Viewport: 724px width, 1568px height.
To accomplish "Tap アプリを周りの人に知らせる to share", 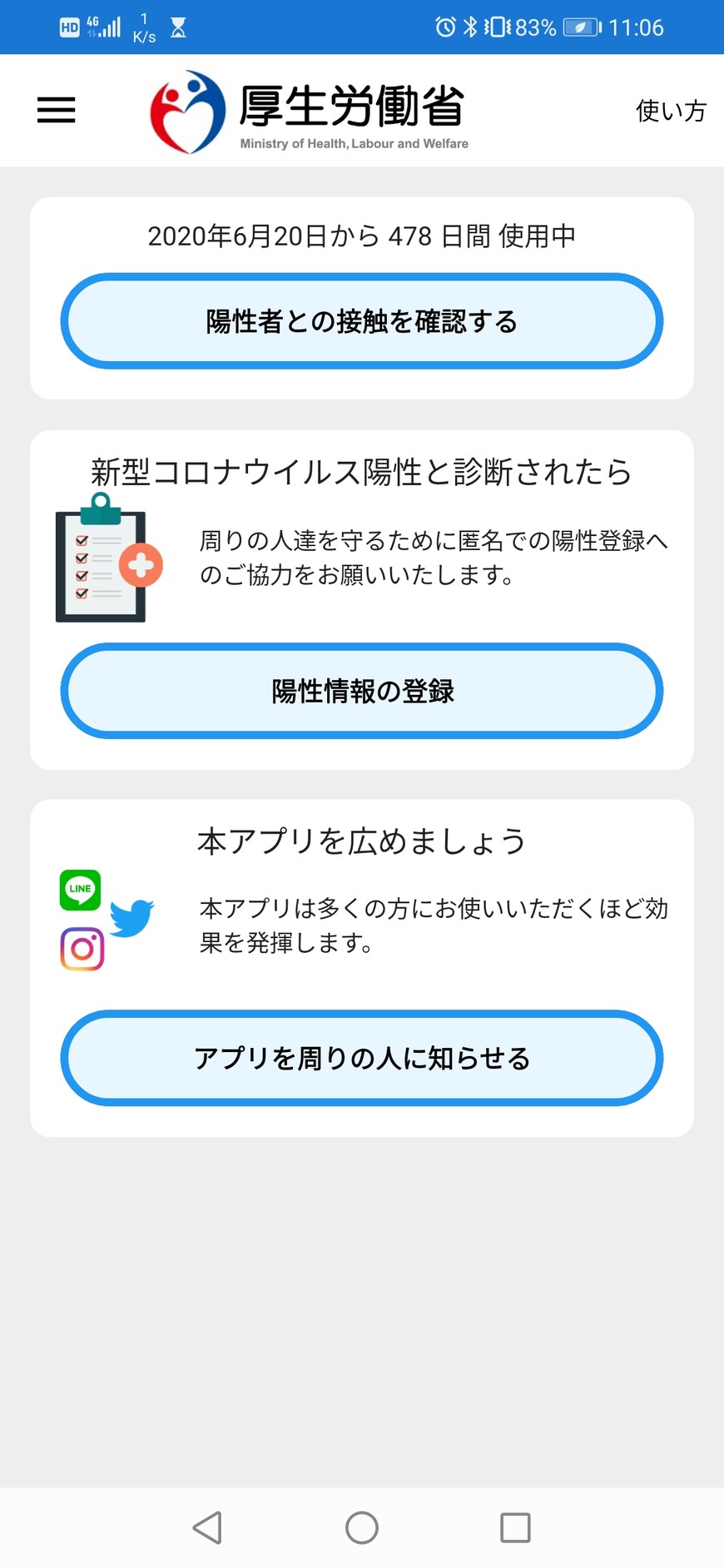I will [x=362, y=1058].
